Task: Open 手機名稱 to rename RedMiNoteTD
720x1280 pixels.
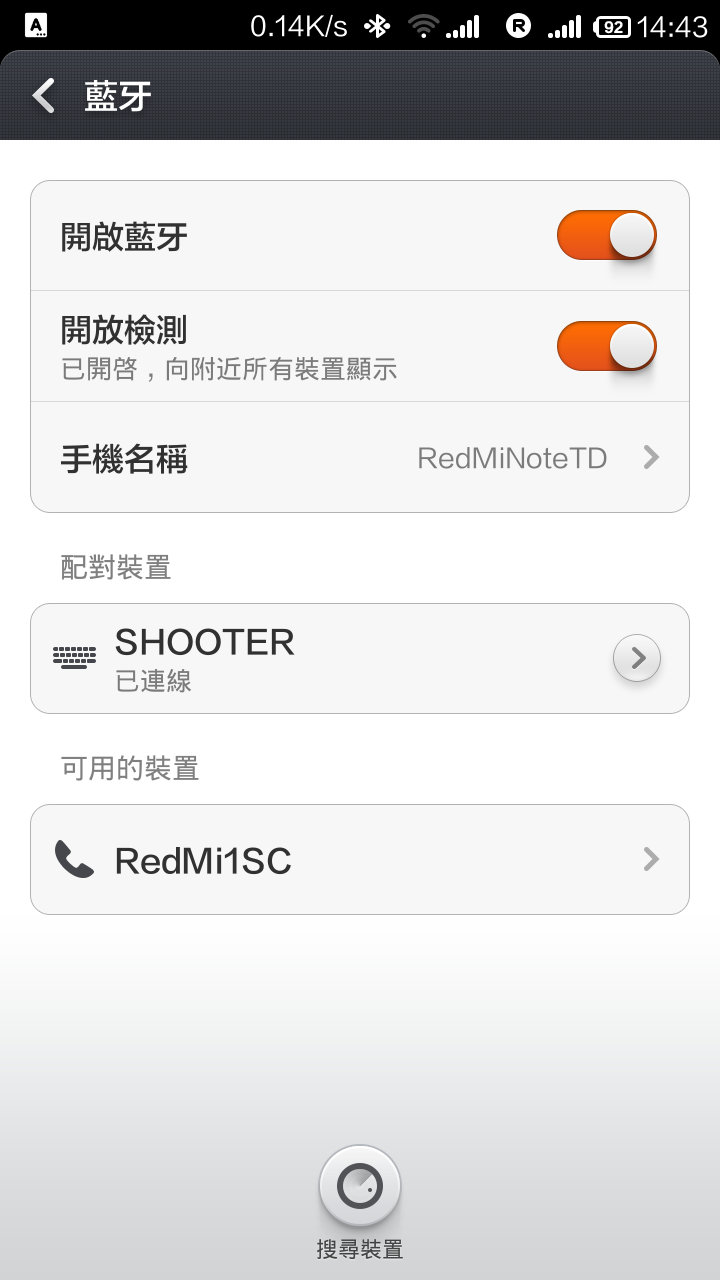Action: point(360,458)
